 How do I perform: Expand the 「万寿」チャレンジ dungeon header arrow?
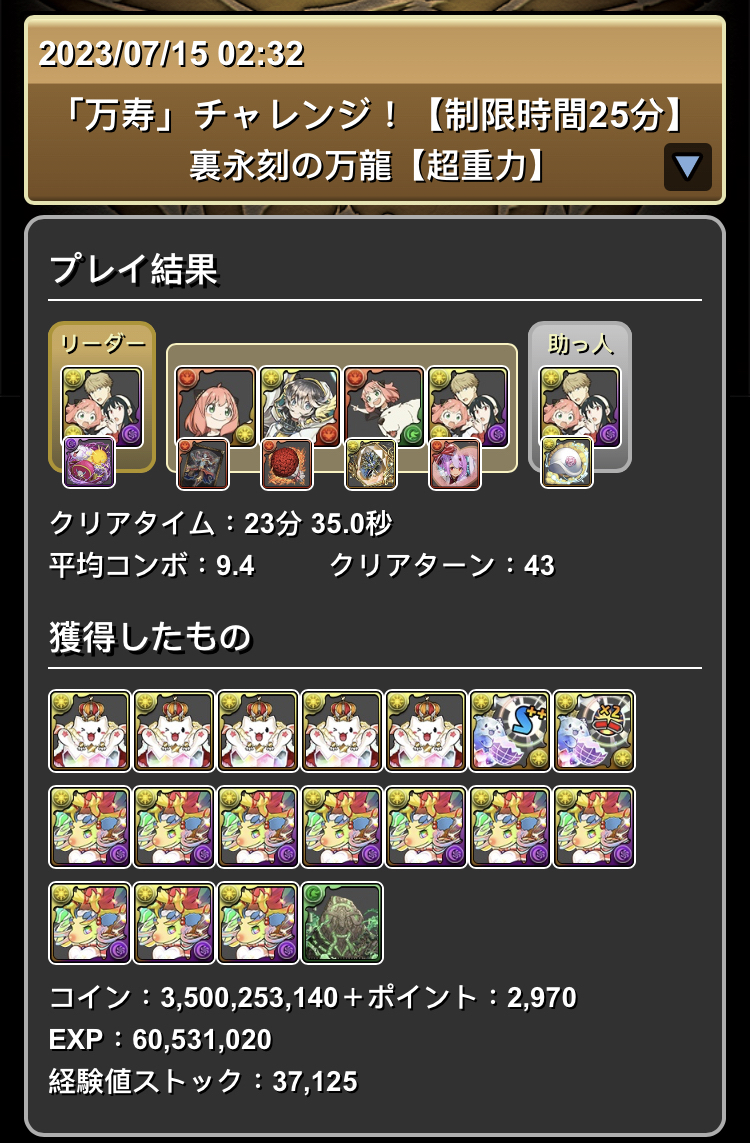click(687, 167)
